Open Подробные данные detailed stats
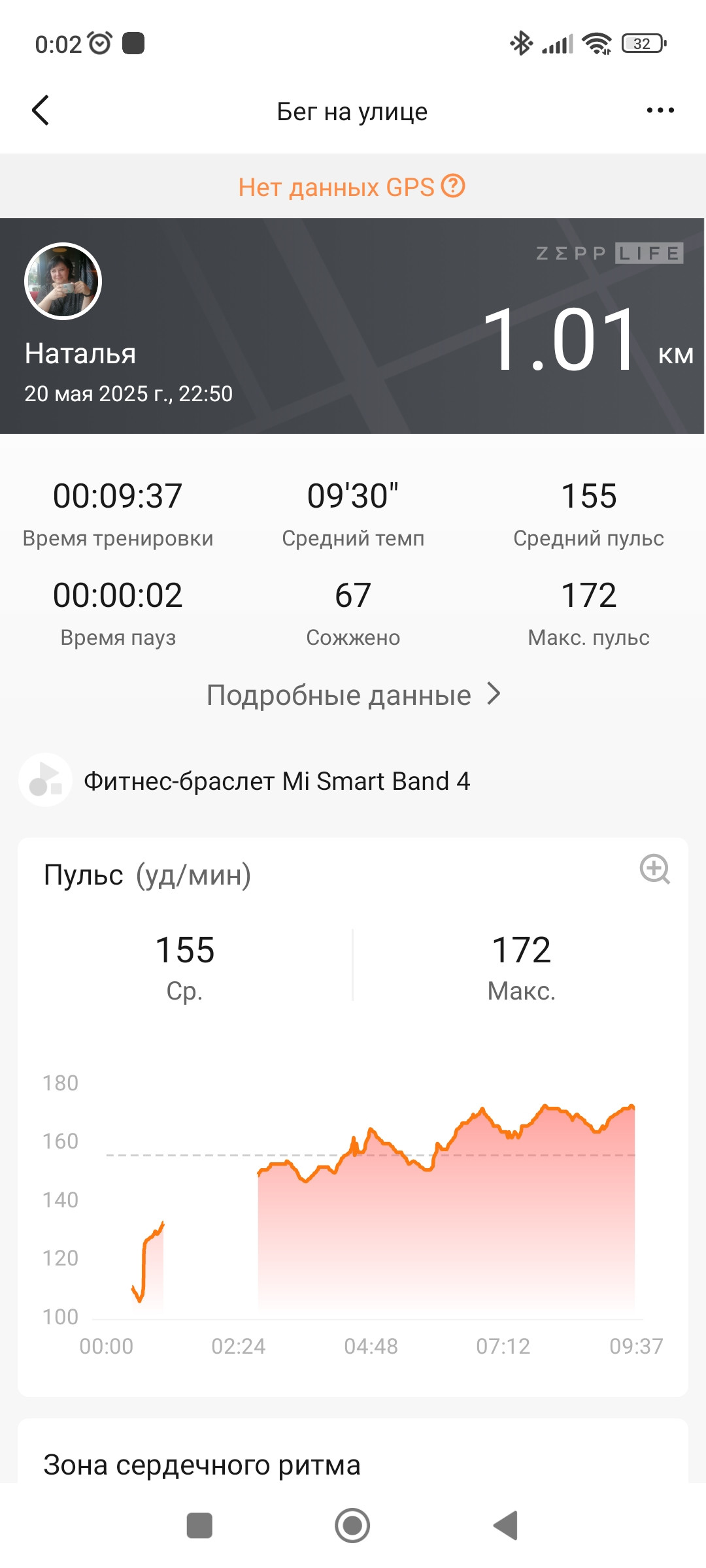 coord(353,694)
